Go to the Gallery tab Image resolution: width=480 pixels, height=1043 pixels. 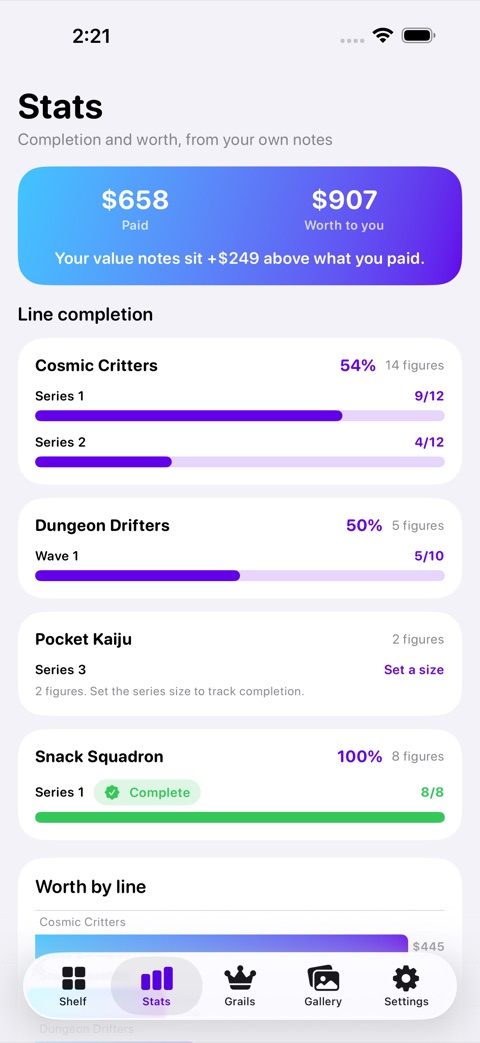[323, 986]
